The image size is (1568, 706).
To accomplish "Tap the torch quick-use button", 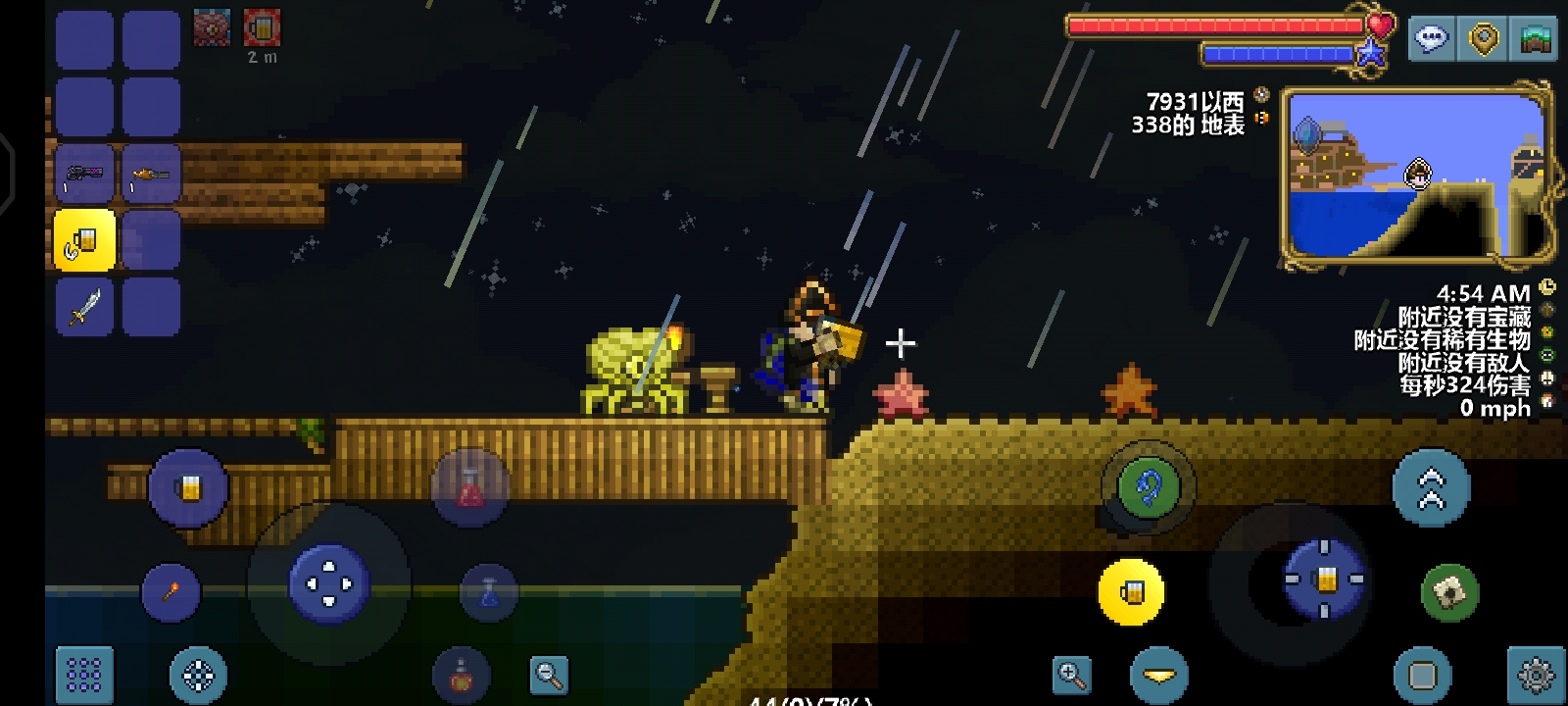I will 171,592.
